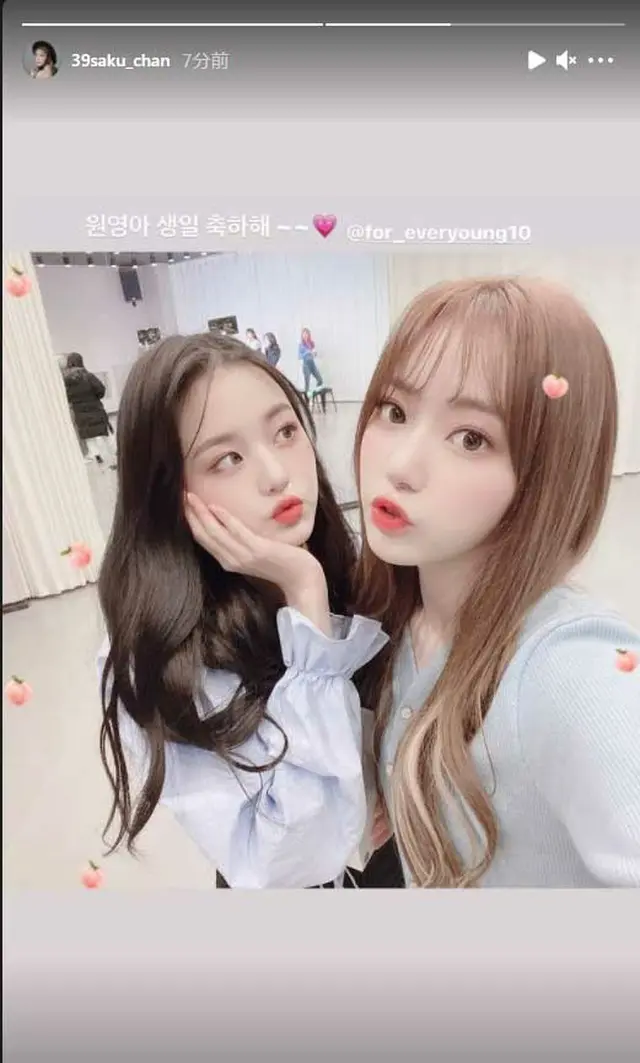Play the story
Viewport: 640px width, 1063px height.
pyautogui.click(x=536, y=60)
